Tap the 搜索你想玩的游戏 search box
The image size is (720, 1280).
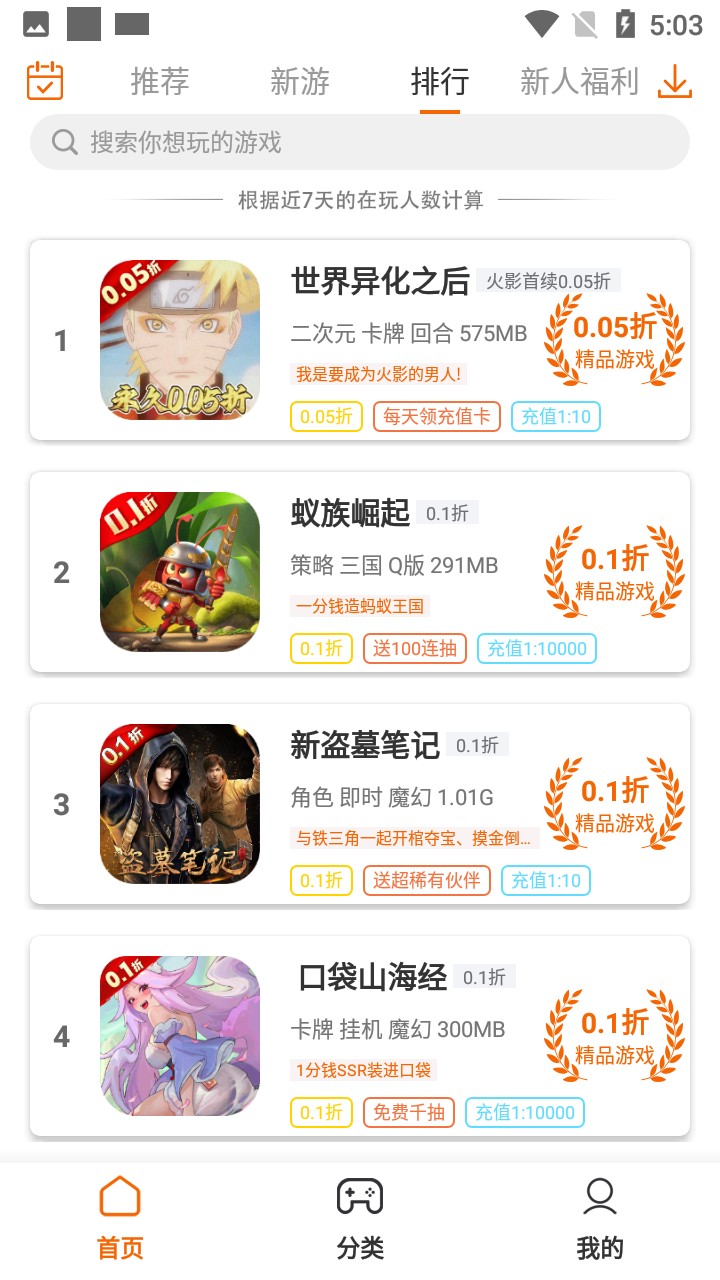click(x=360, y=142)
